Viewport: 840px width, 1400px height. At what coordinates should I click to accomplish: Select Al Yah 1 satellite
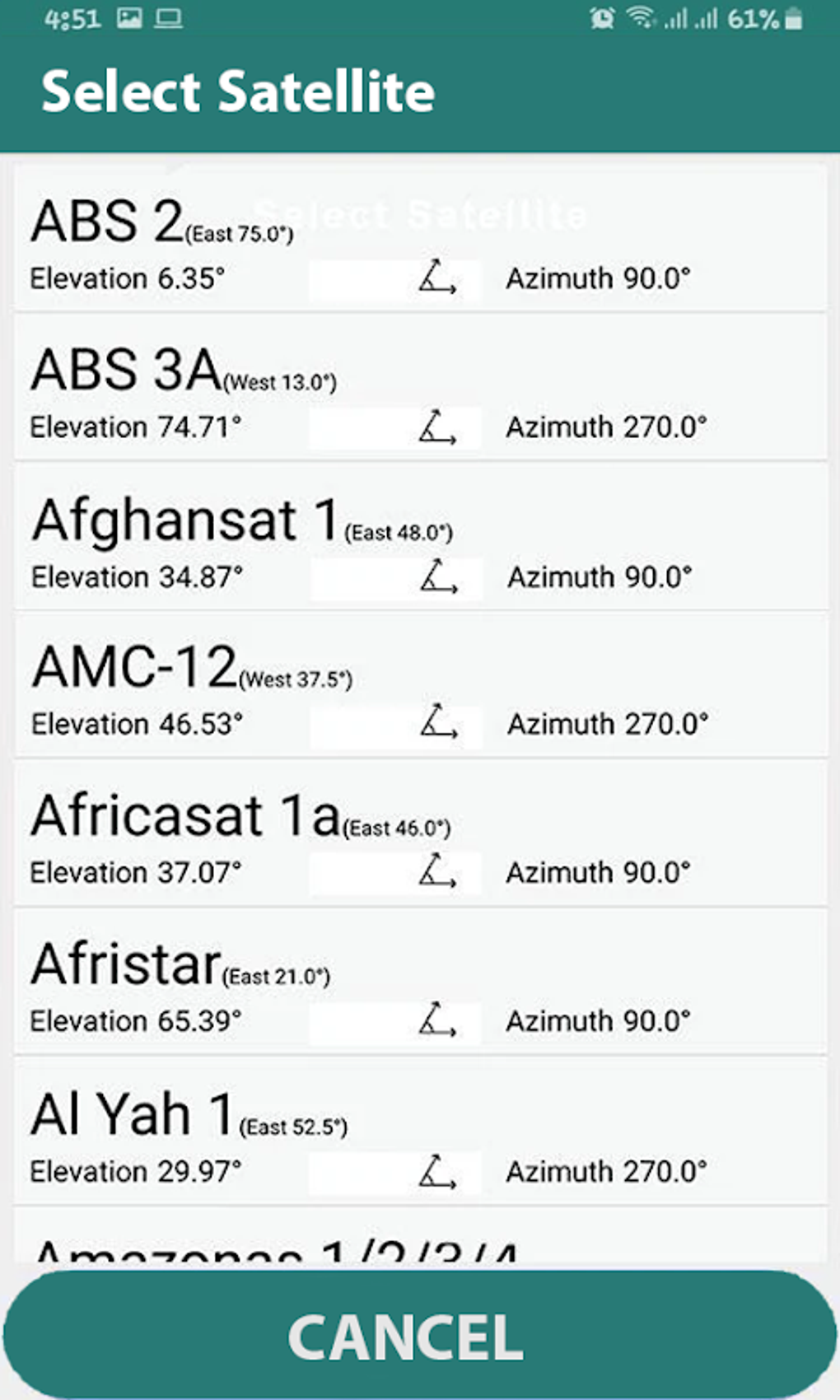pos(420,1131)
